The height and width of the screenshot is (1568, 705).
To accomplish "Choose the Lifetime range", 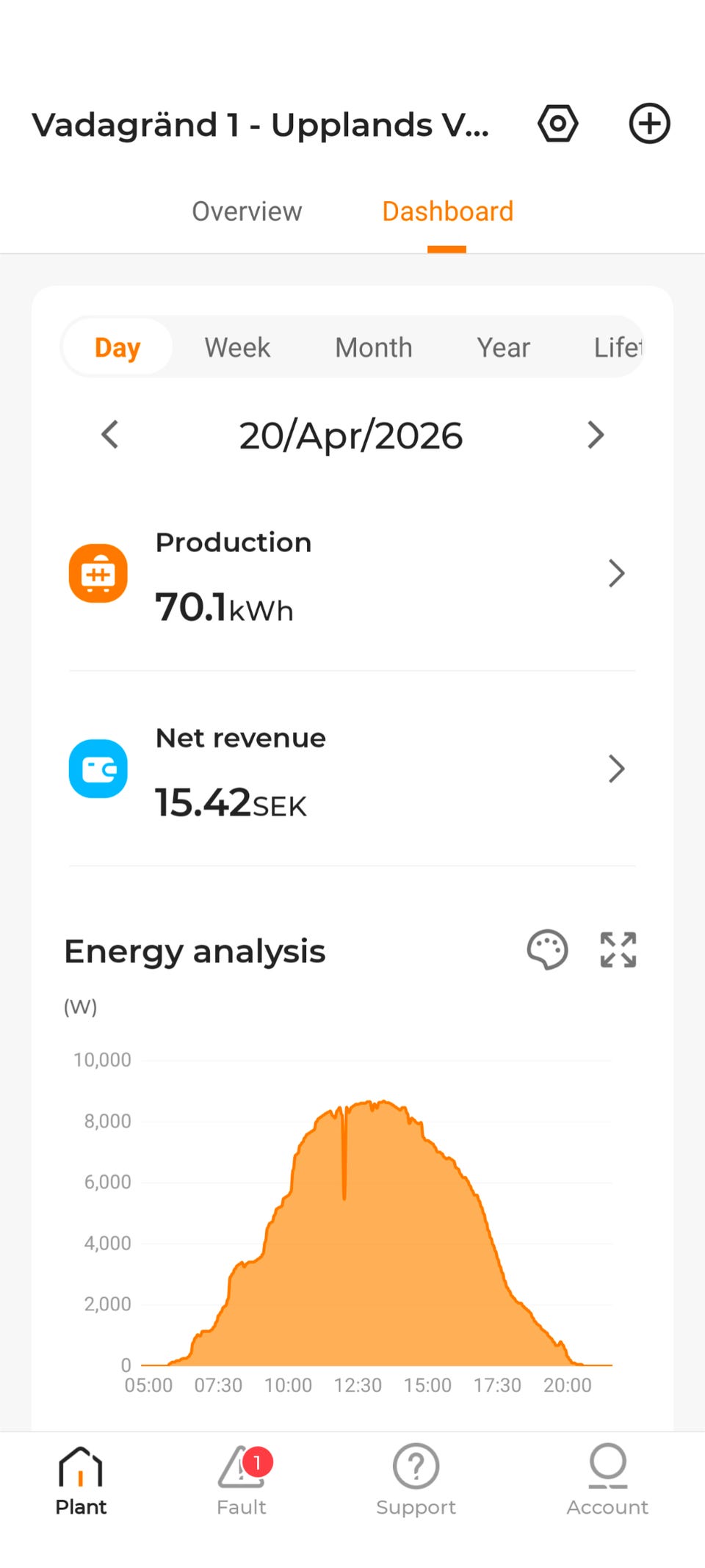I will [x=617, y=347].
